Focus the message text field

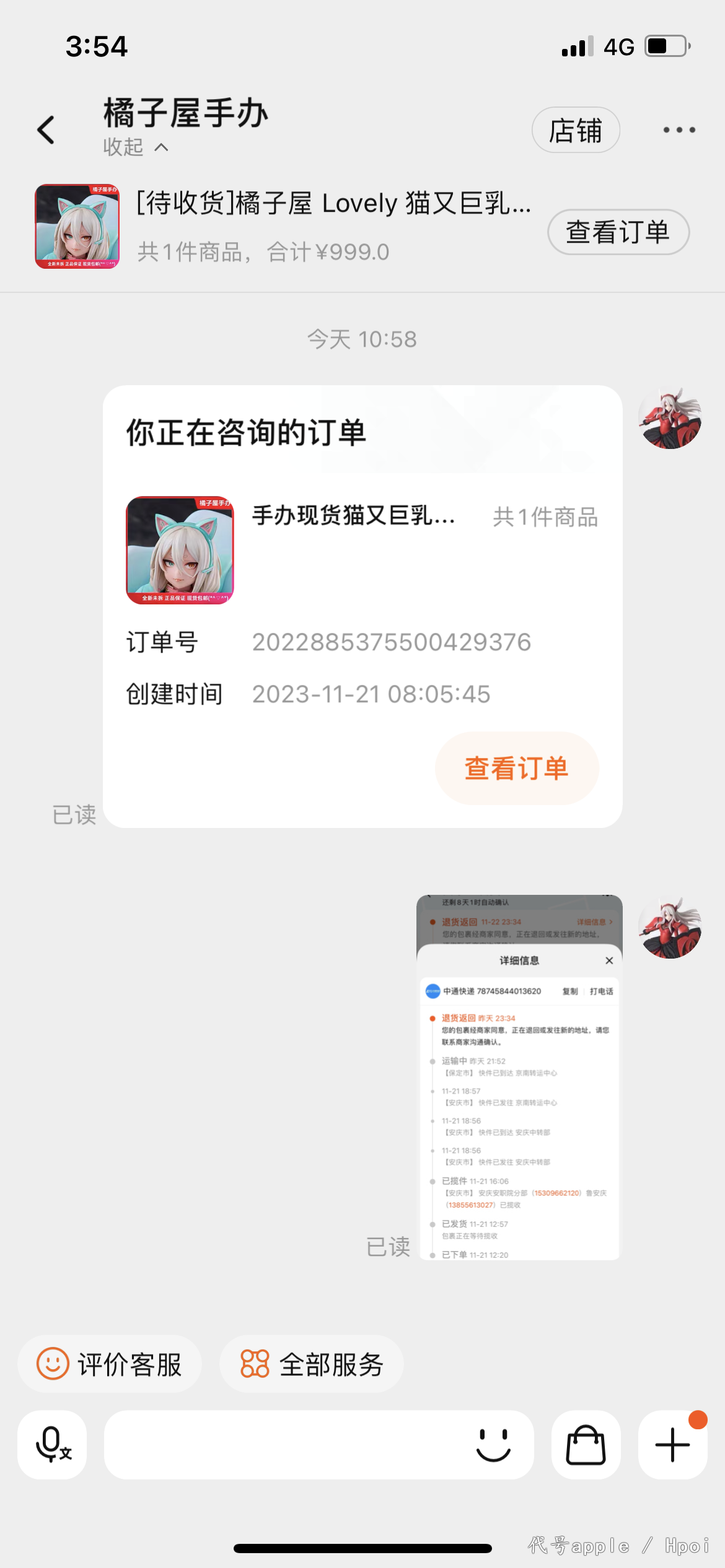pyautogui.click(x=285, y=1445)
